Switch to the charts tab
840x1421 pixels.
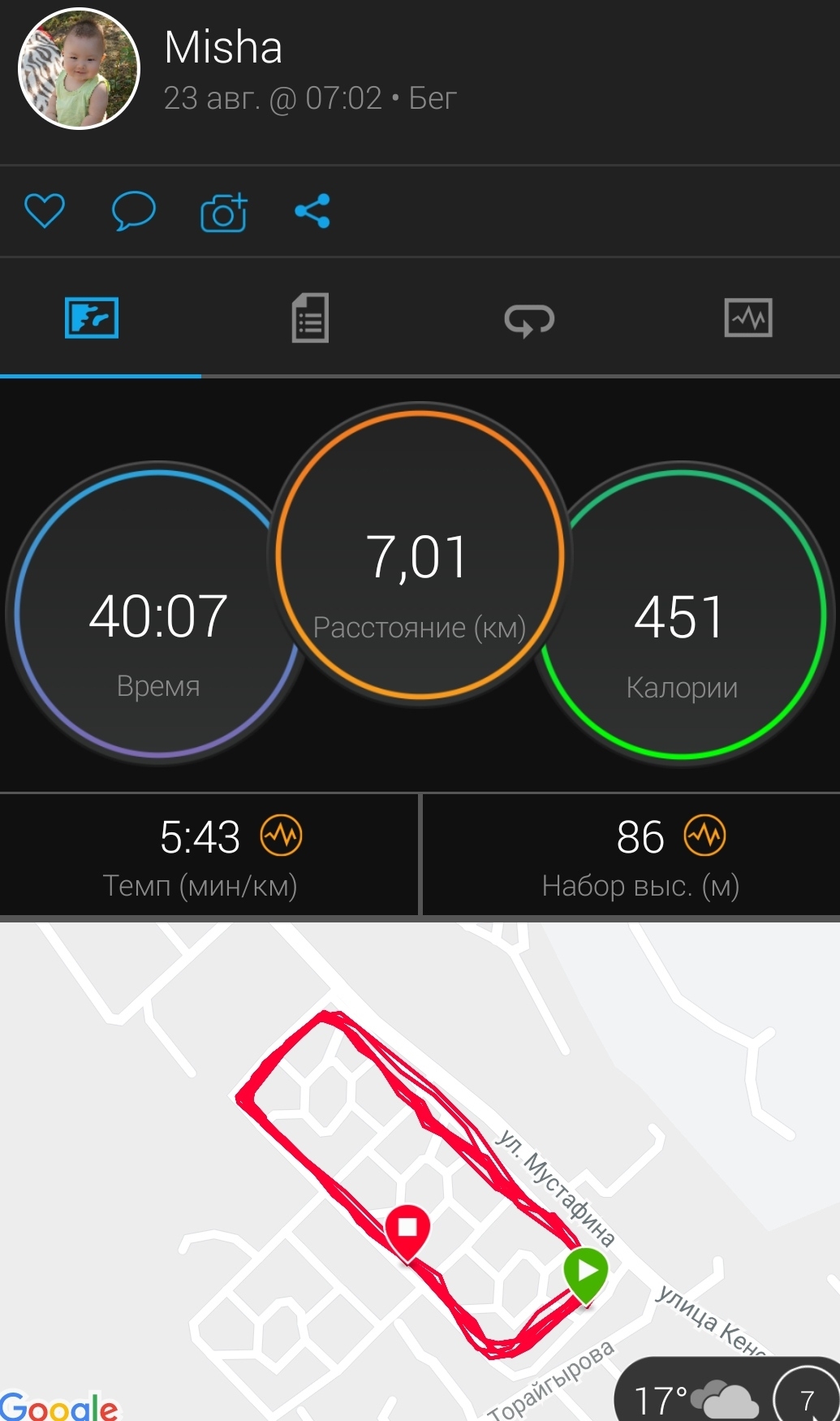point(747,318)
